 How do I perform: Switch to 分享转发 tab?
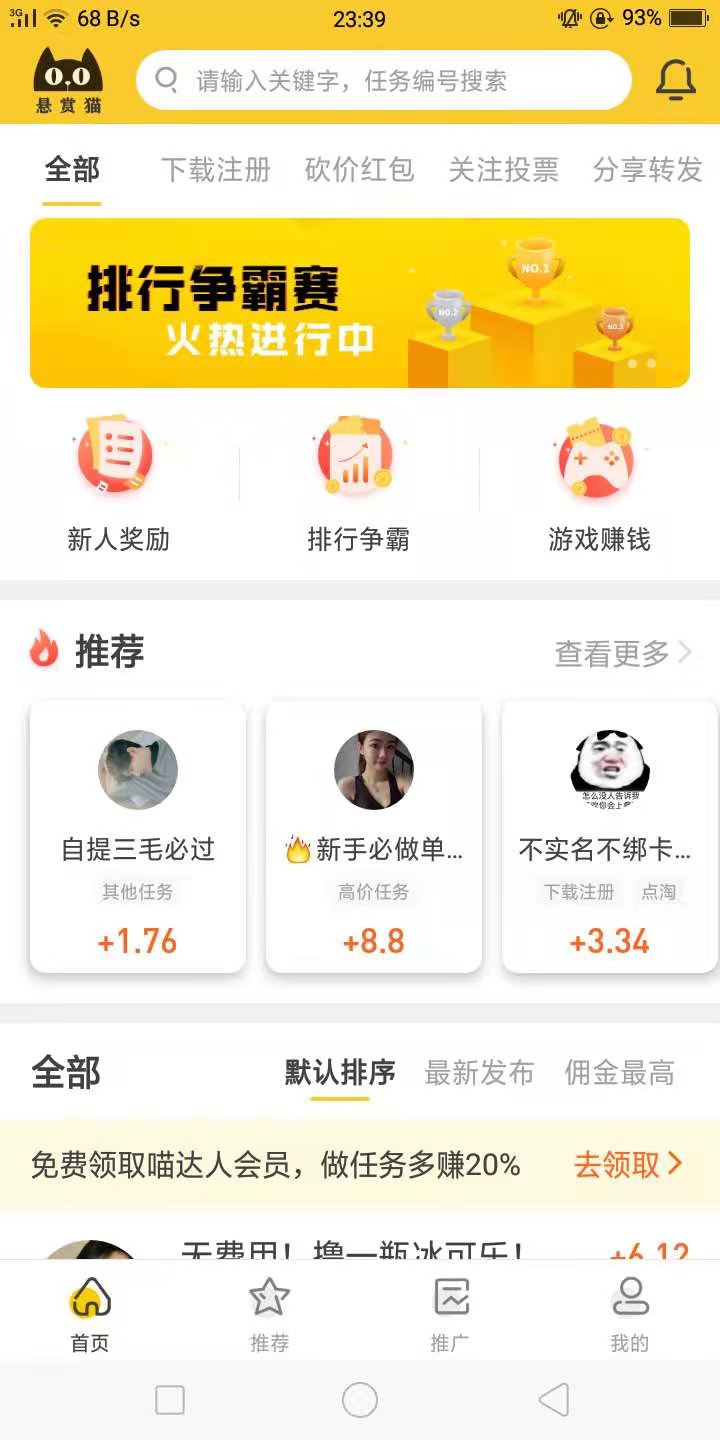pyautogui.click(x=647, y=170)
